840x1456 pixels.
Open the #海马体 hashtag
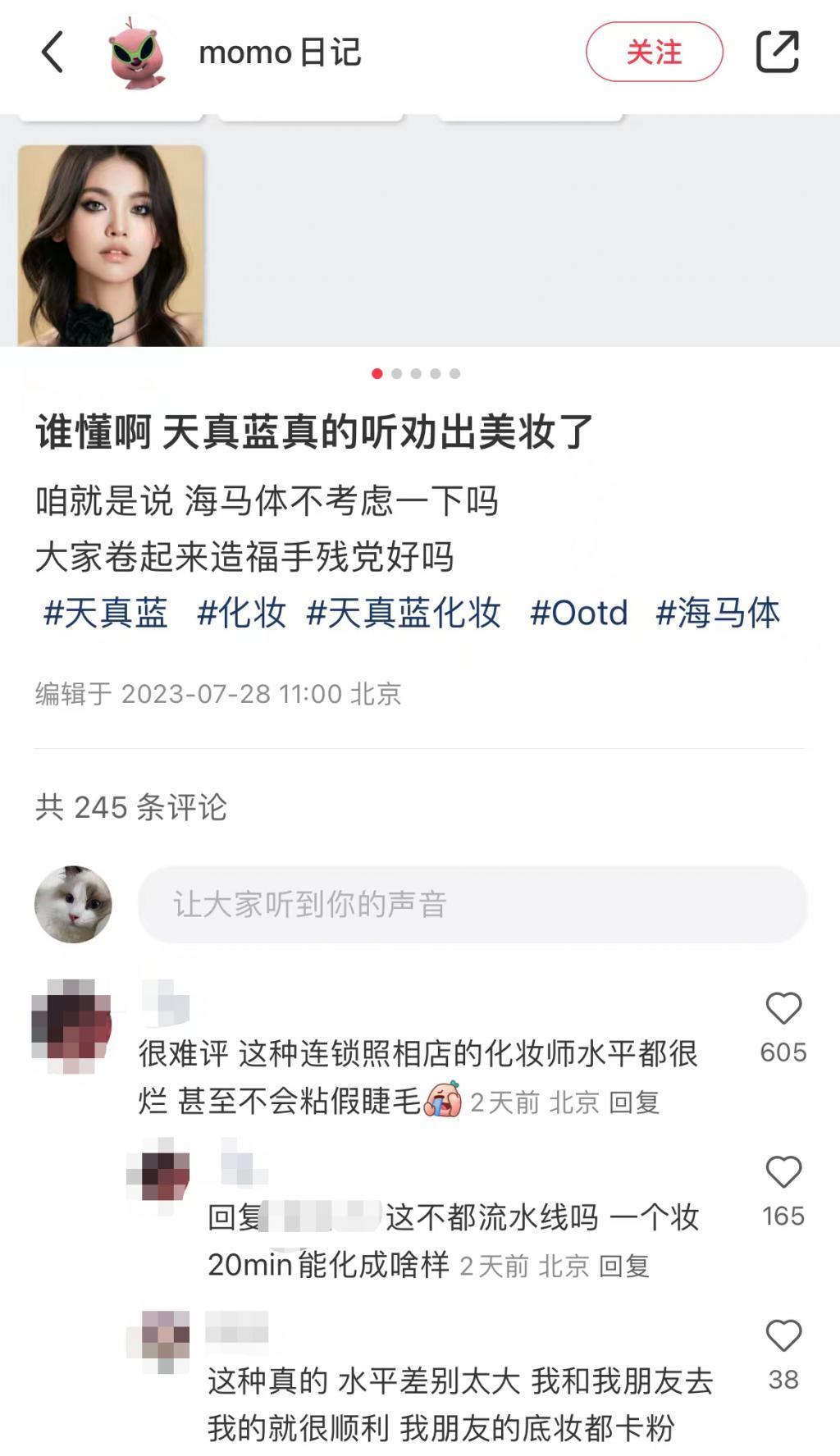point(717,614)
